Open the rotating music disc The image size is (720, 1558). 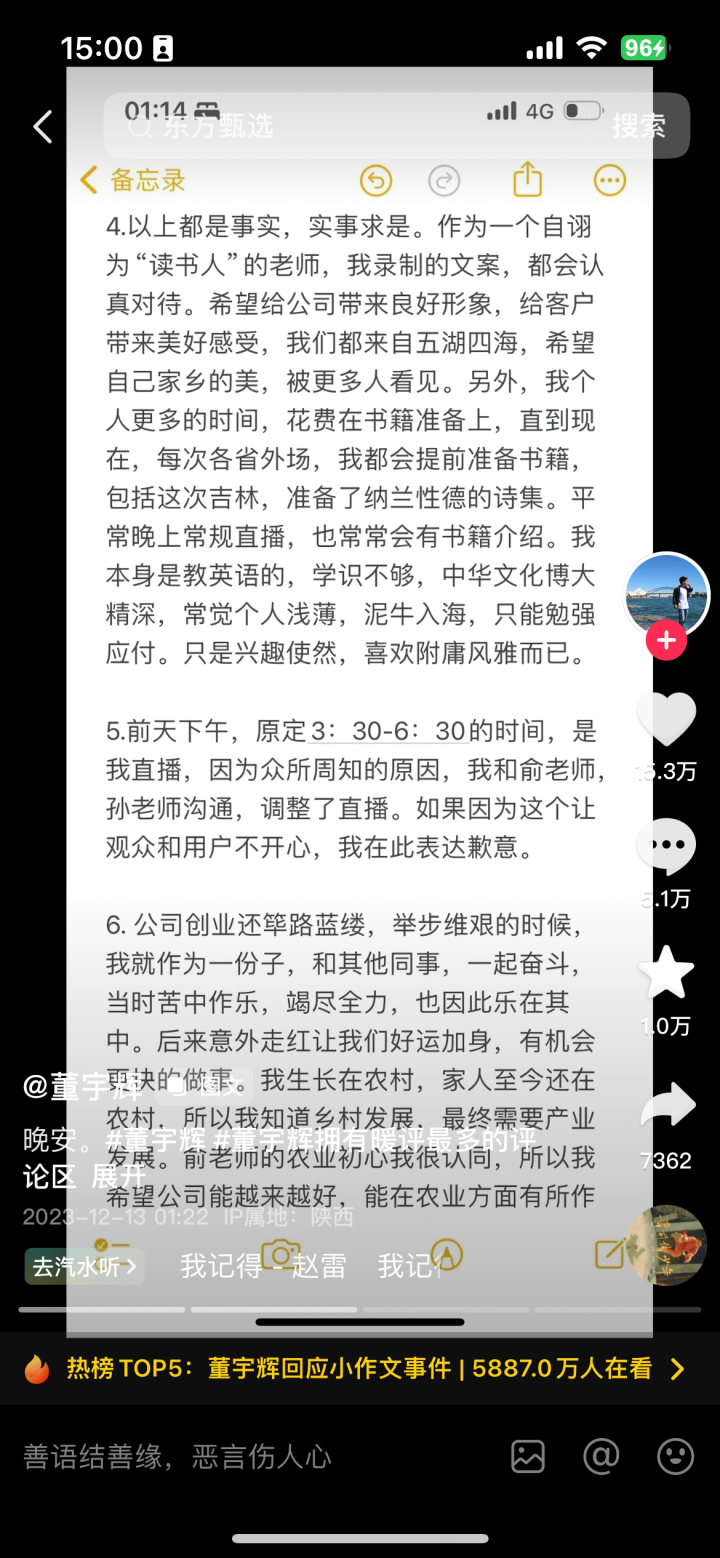666,1245
